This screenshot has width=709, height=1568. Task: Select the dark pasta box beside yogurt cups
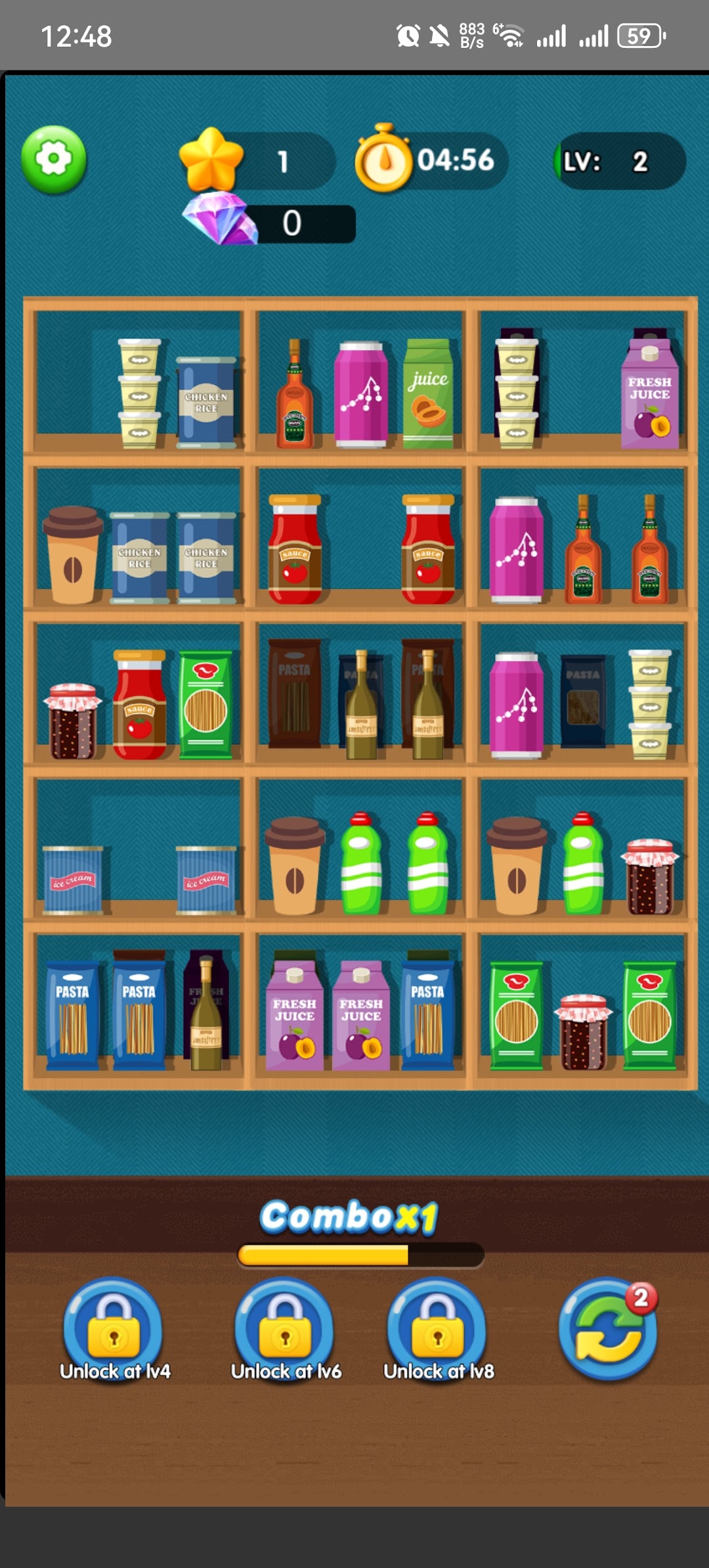click(x=583, y=700)
